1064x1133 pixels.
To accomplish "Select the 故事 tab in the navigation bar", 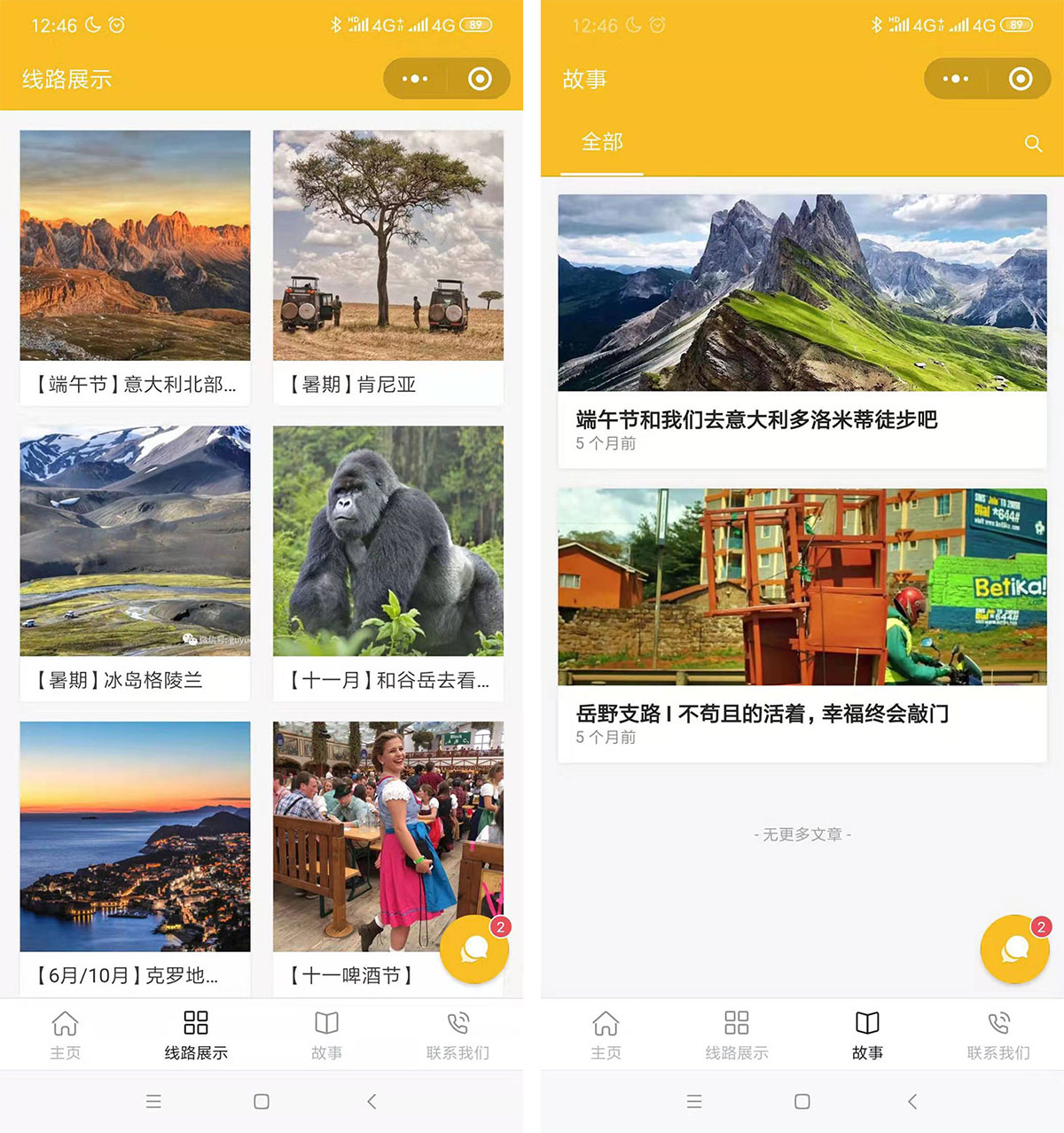I will 866,1033.
